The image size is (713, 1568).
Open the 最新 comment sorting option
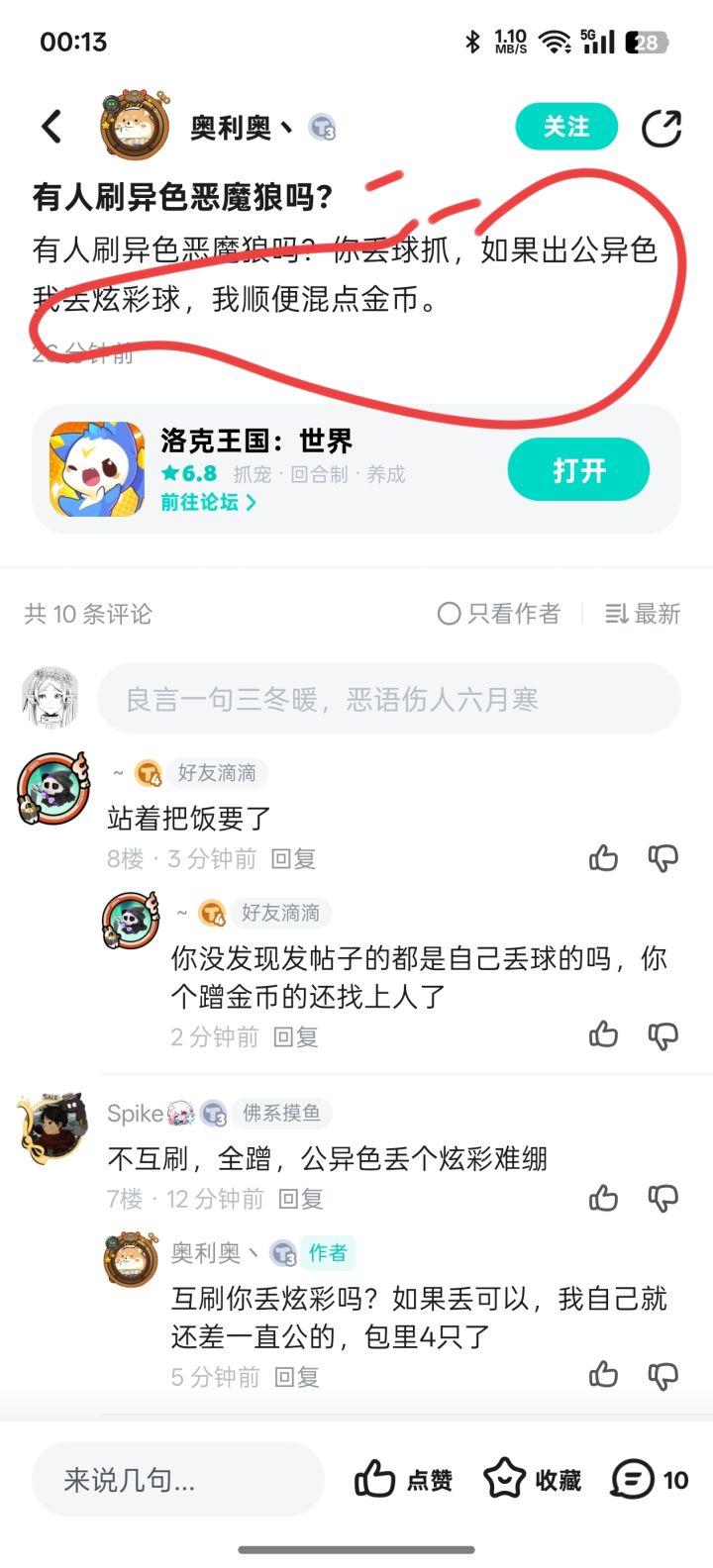[642, 614]
